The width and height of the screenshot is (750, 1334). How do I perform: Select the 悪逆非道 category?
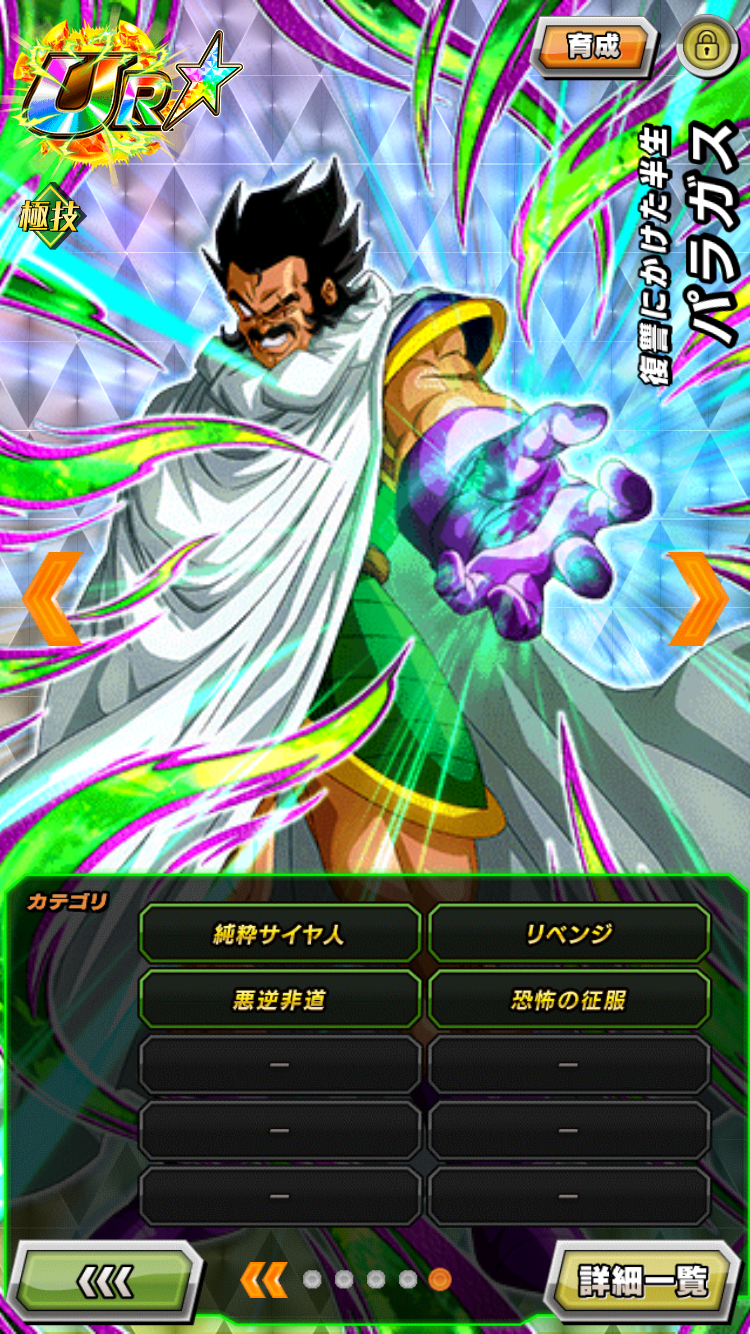(x=279, y=999)
